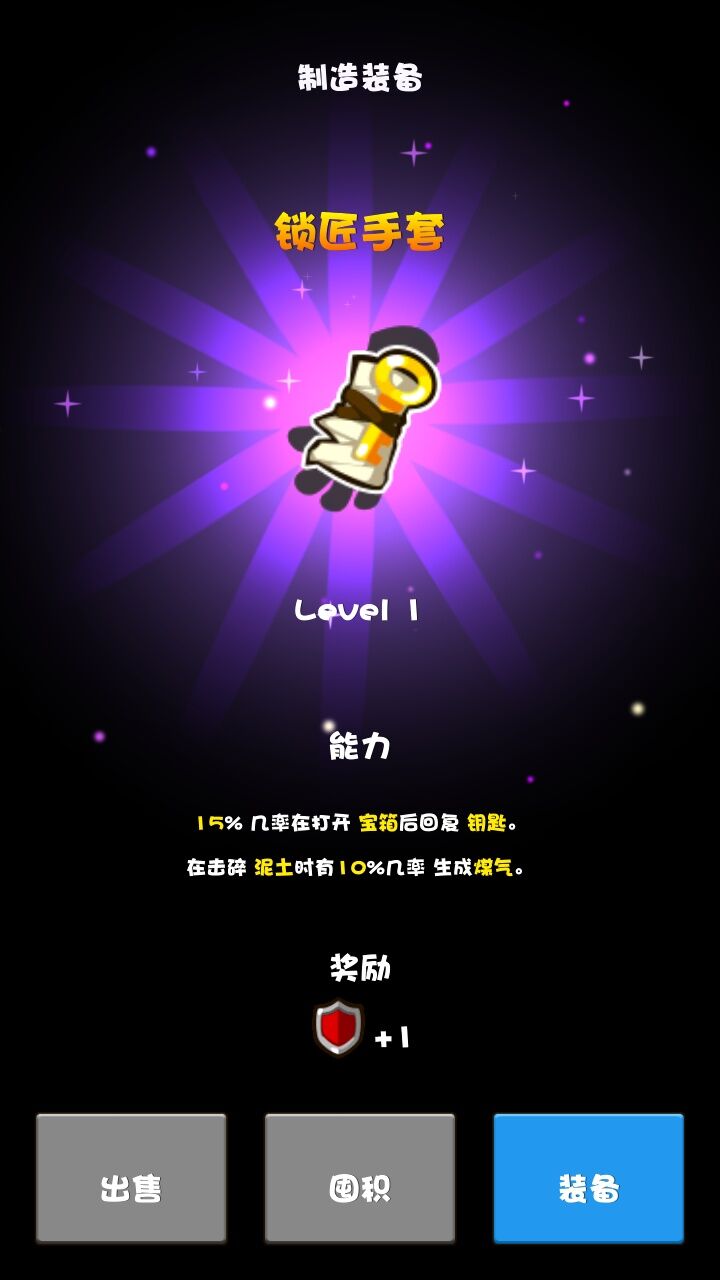This screenshot has width=720, height=1280.
Task: Equip the gloves with the blue 装备 button
Action: tap(588, 1178)
